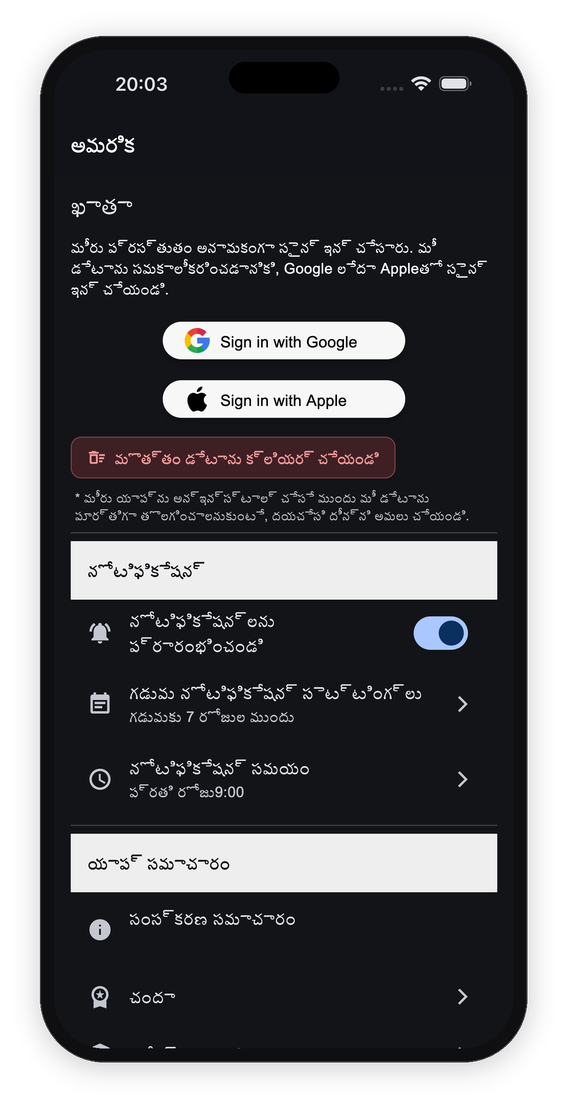The image size is (568, 1107).
Task: Sign in with Google
Action: click(x=284, y=341)
